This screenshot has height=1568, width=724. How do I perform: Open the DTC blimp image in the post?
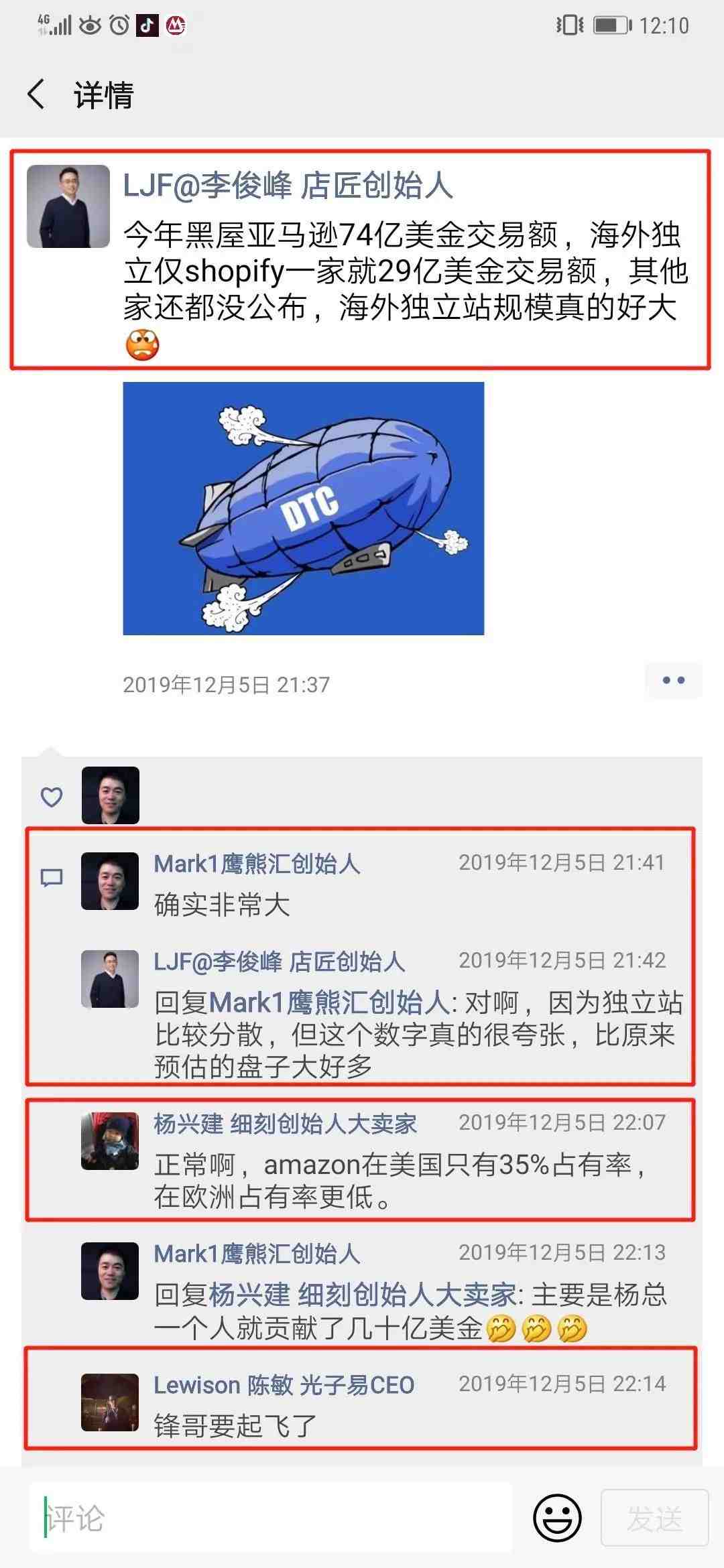click(303, 508)
